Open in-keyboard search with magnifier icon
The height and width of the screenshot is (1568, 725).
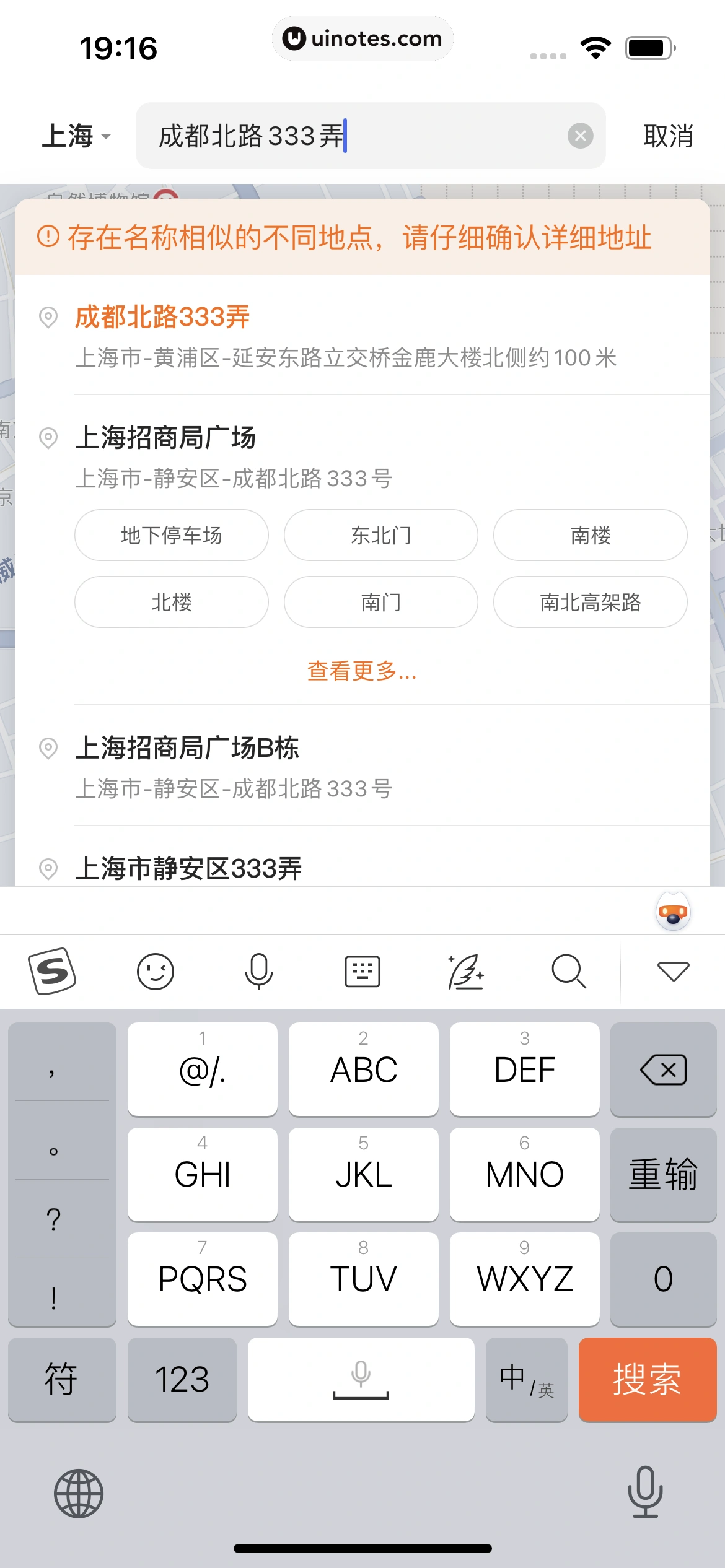568,971
